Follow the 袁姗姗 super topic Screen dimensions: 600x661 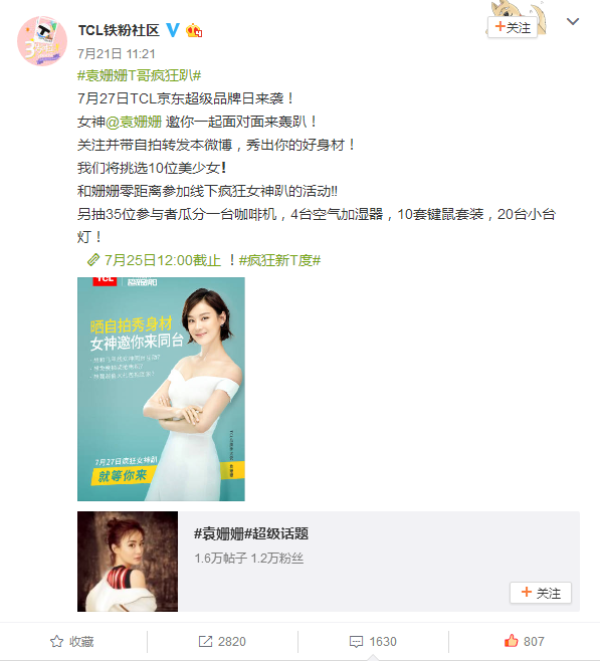pyautogui.click(x=540, y=593)
